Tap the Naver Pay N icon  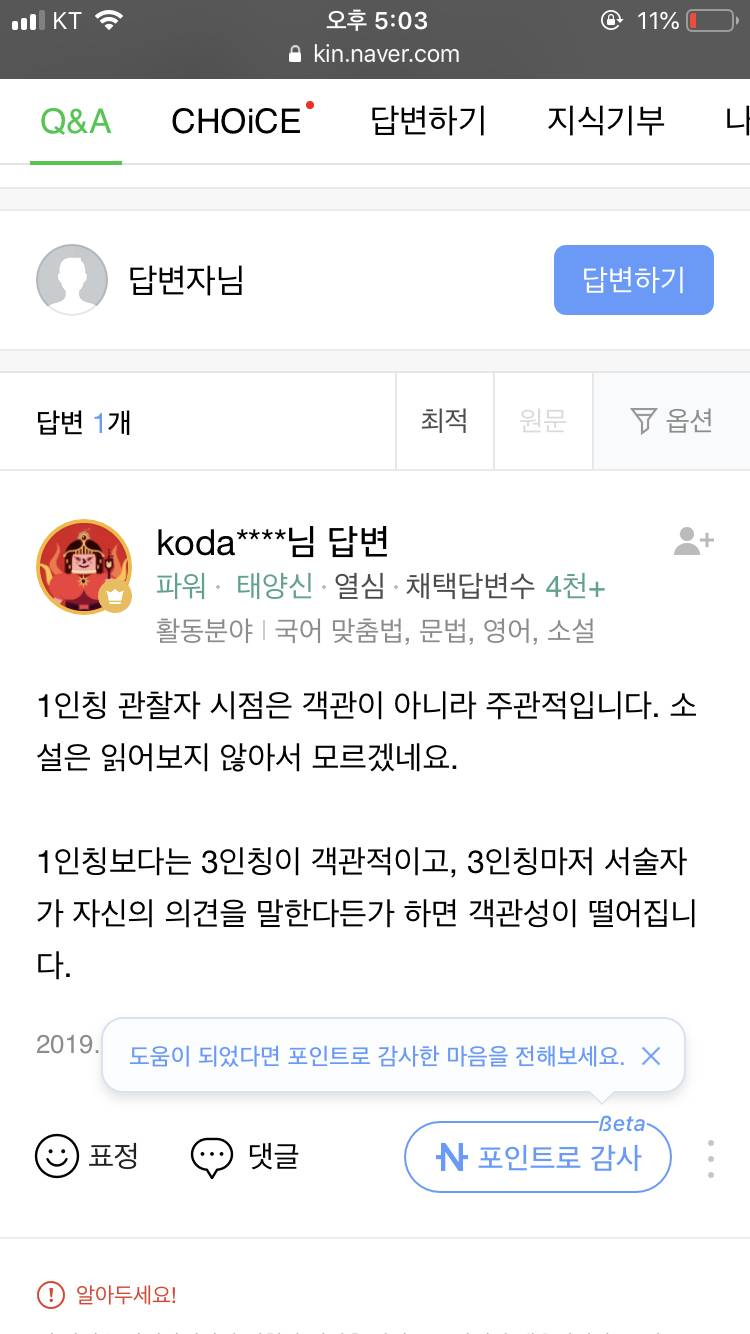coord(448,1156)
